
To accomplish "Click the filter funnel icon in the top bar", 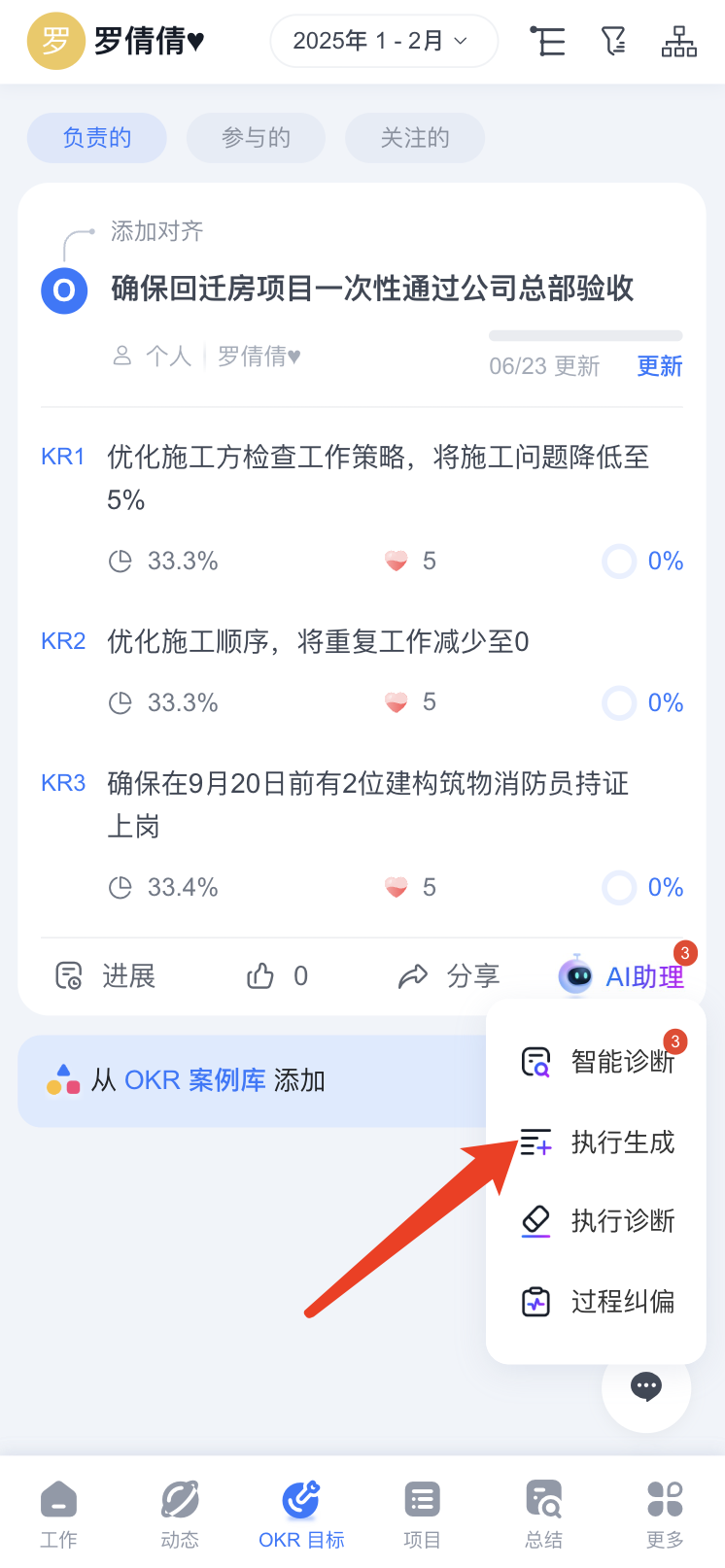I will point(613,42).
